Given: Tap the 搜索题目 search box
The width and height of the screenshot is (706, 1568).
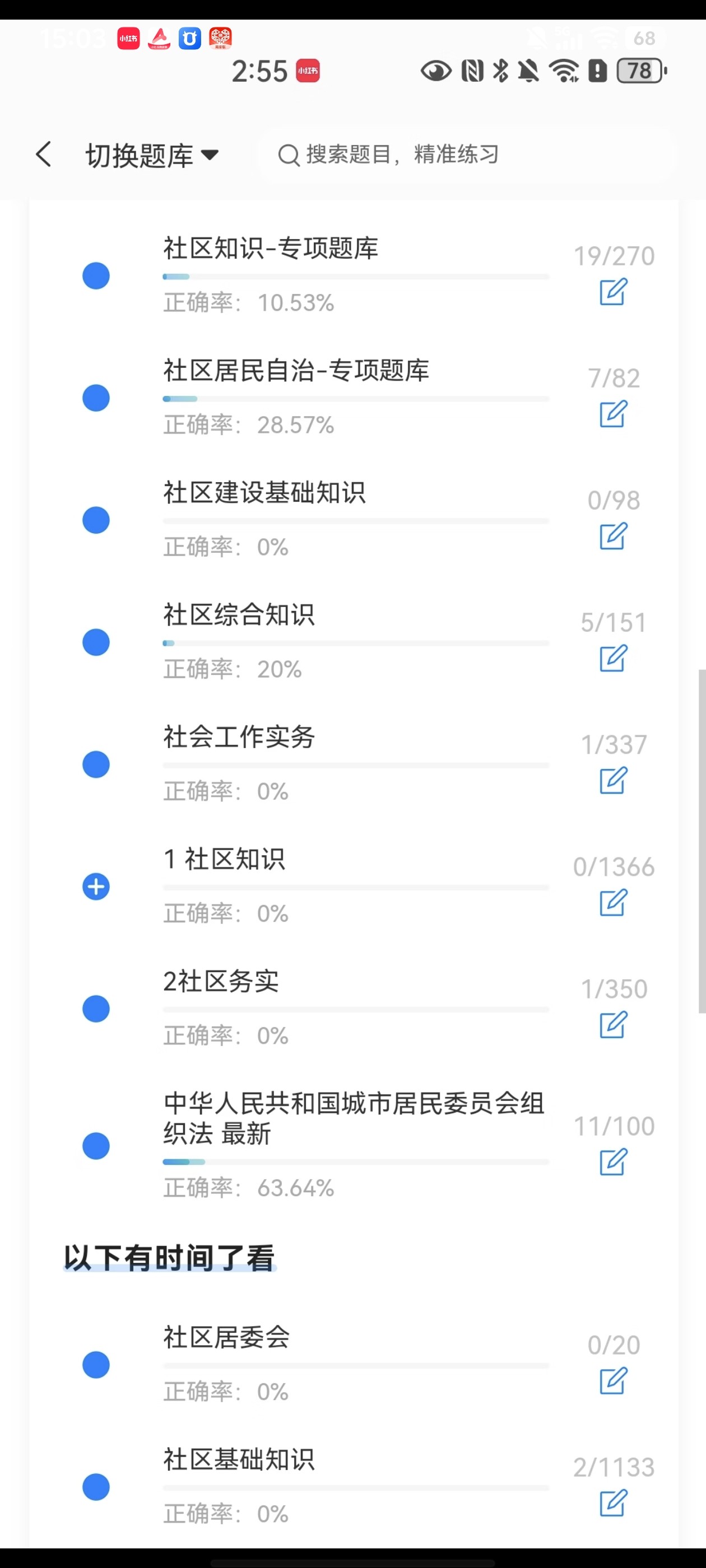Looking at the screenshot, I should pos(466,155).
